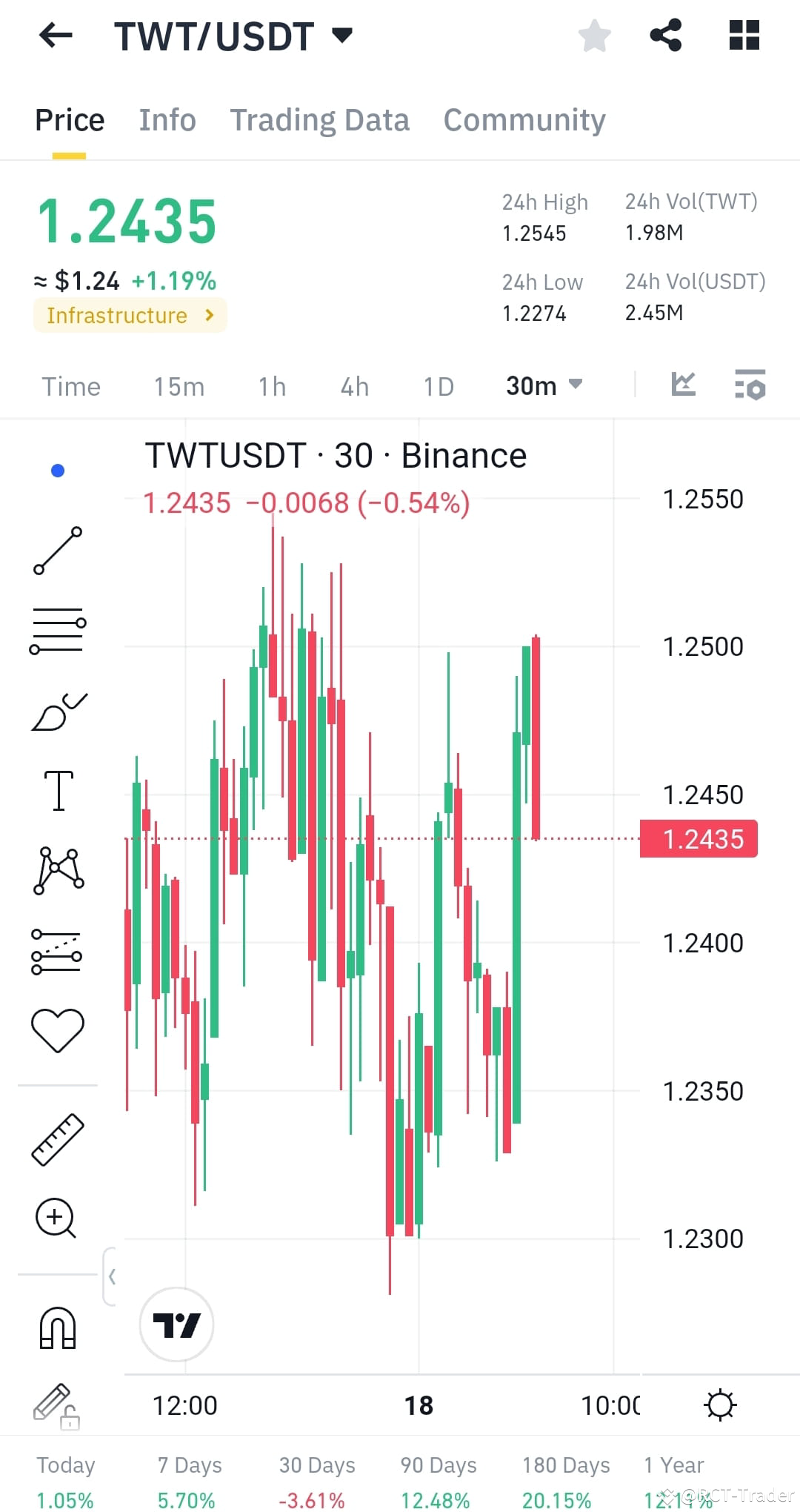Select the brush drawing tool

click(58, 710)
